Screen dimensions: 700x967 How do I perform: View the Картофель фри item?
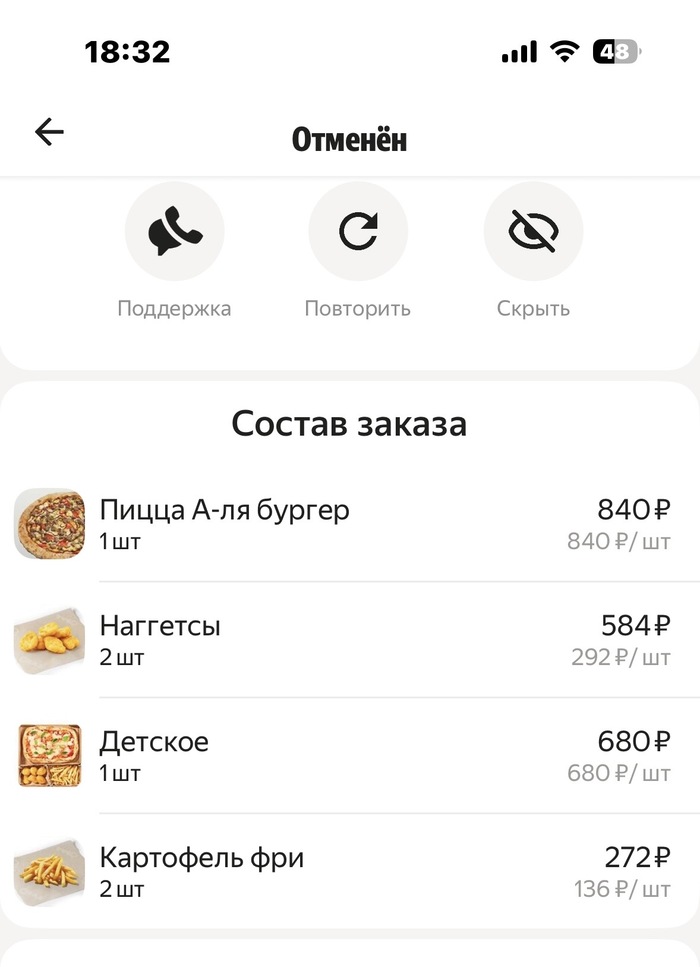pyautogui.click(x=350, y=872)
